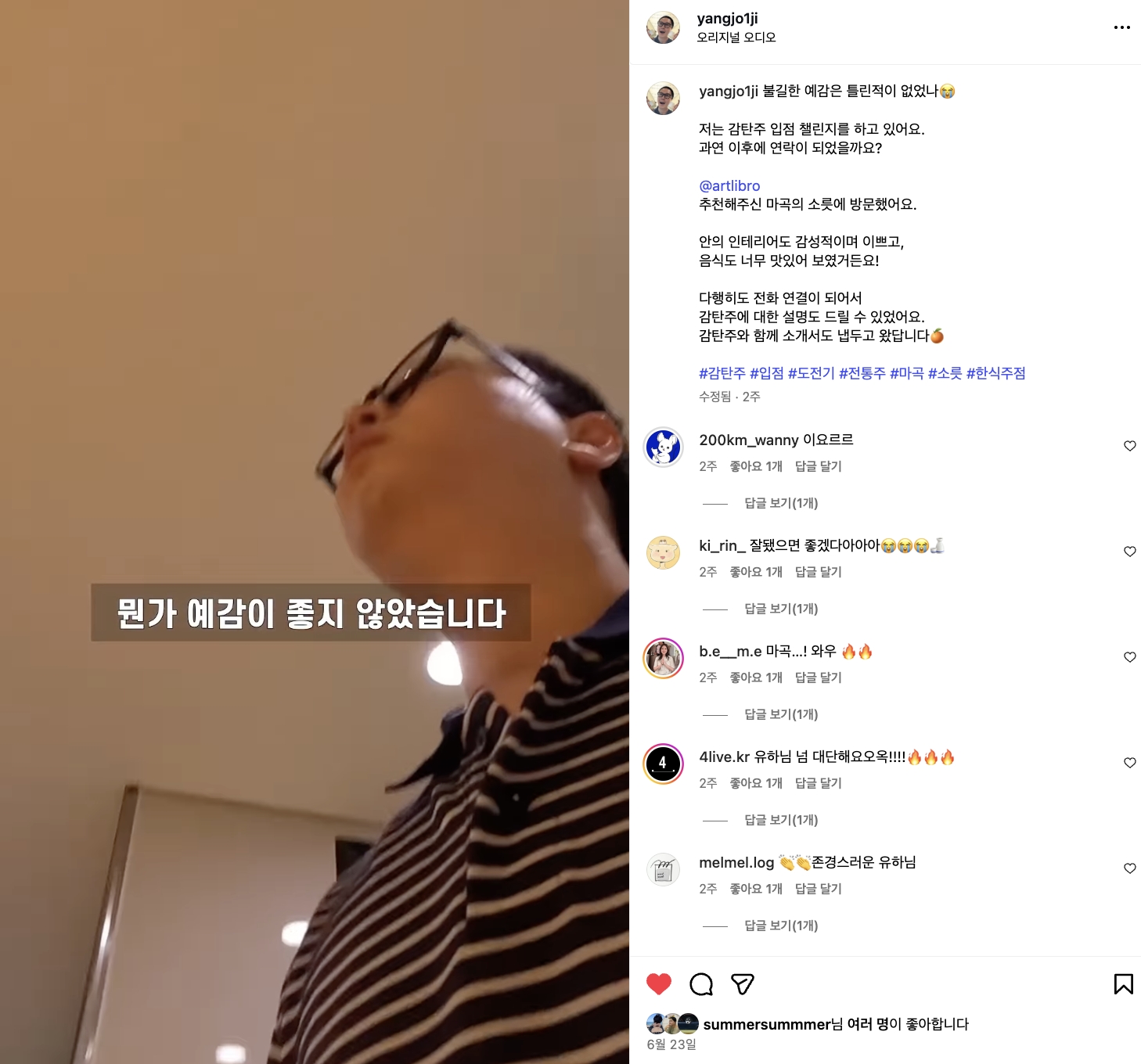Open the post's three-dot options menu
Viewport: 1141px width, 1064px height.
[1121, 27]
